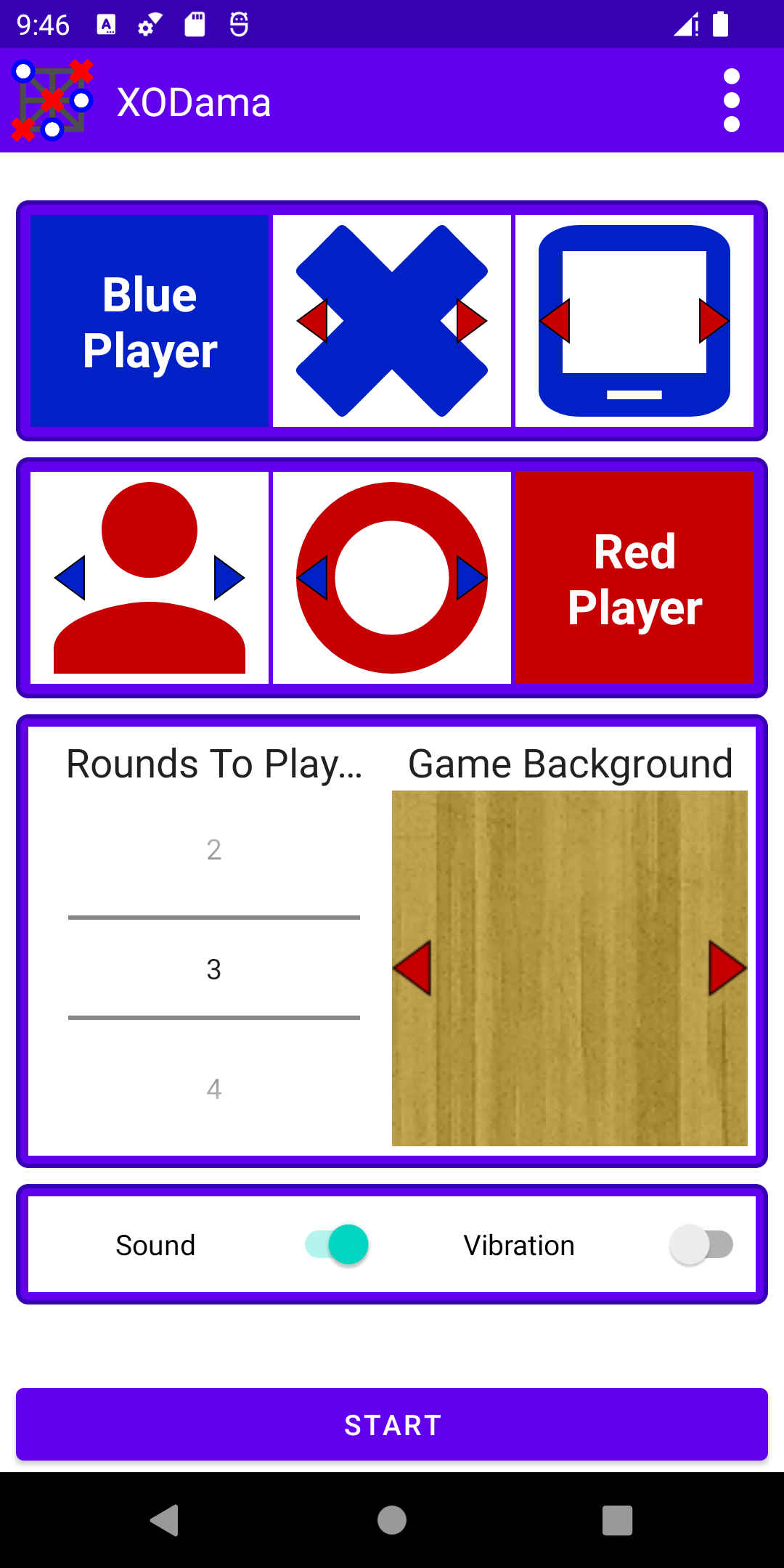The height and width of the screenshot is (1568, 784).
Task: Show next game background
Action: (727, 968)
